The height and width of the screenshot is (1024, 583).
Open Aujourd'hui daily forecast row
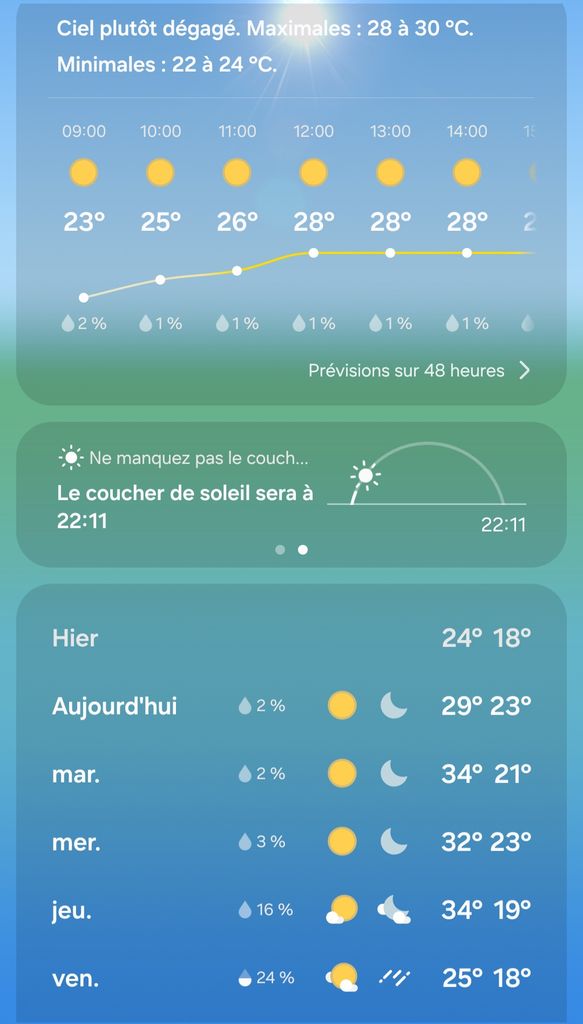[291, 706]
